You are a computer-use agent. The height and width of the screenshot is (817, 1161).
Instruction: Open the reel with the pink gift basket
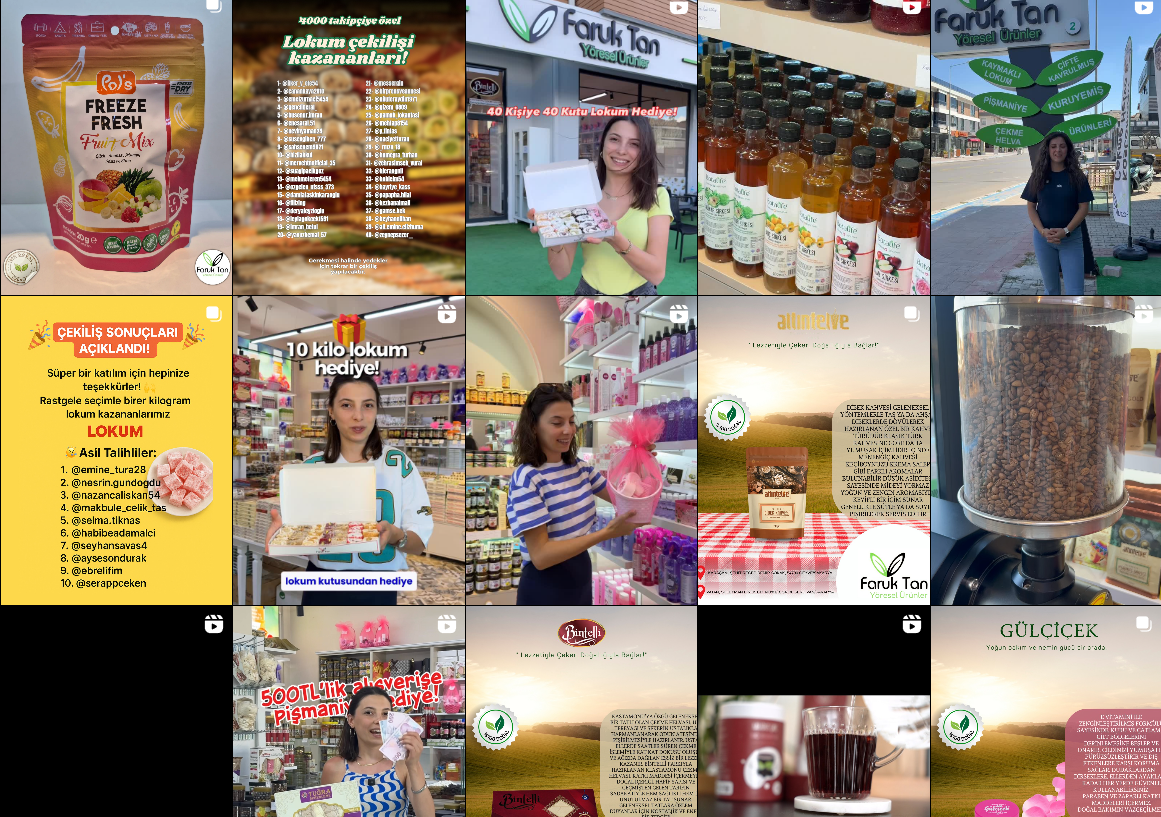pyautogui.click(x=581, y=450)
